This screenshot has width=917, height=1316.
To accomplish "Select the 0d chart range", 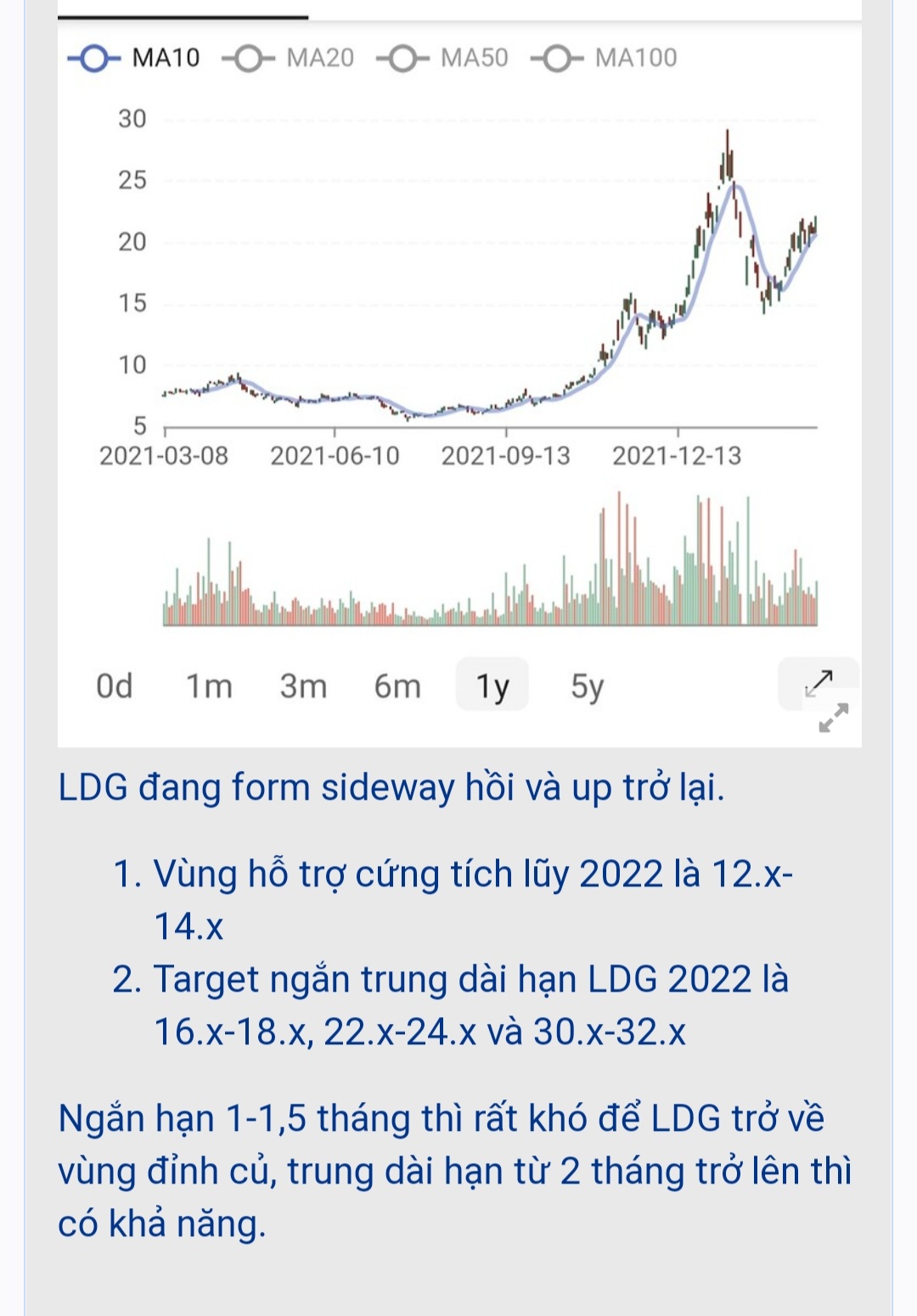I will click(x=115, y=685).
